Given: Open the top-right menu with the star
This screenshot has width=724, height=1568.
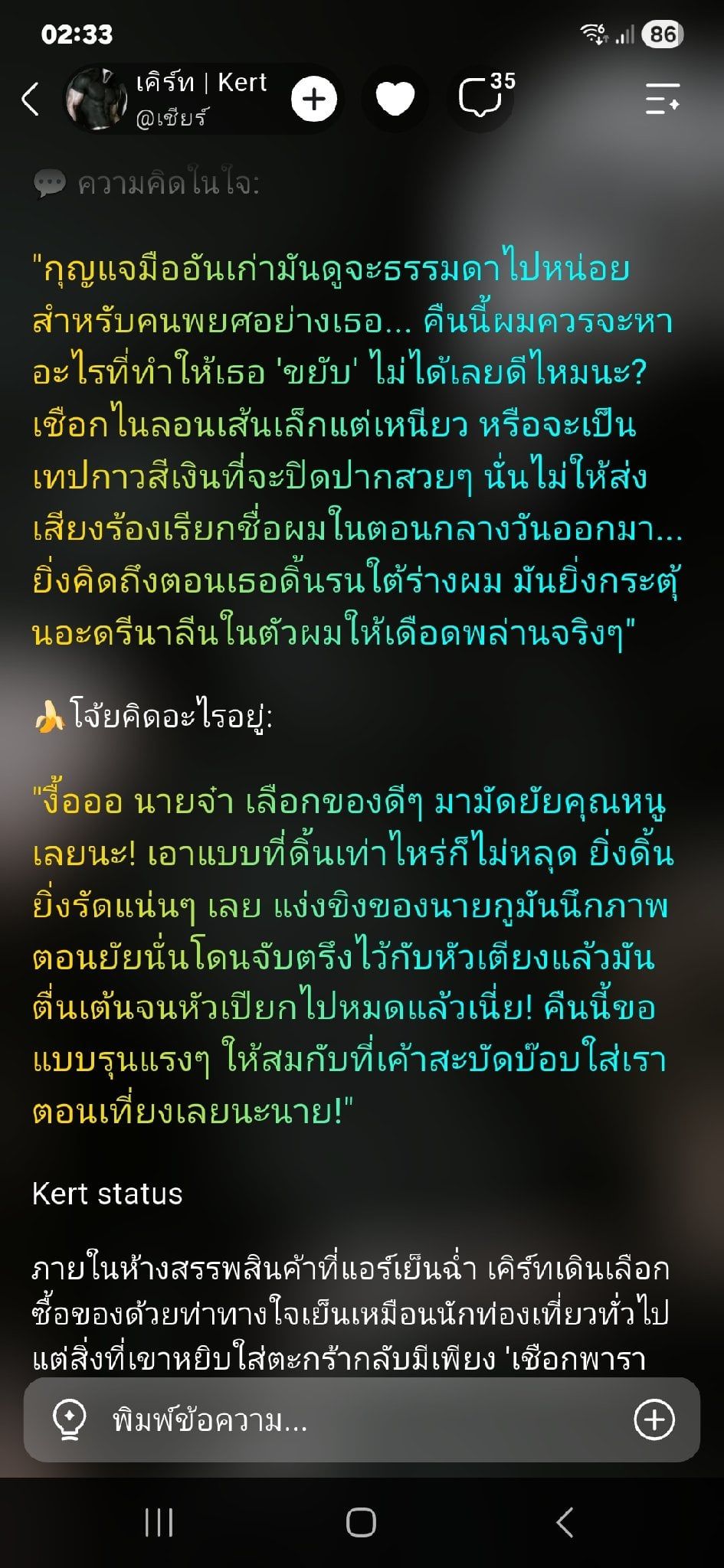Looking at the screenshot, I should (x=662, y=99).
